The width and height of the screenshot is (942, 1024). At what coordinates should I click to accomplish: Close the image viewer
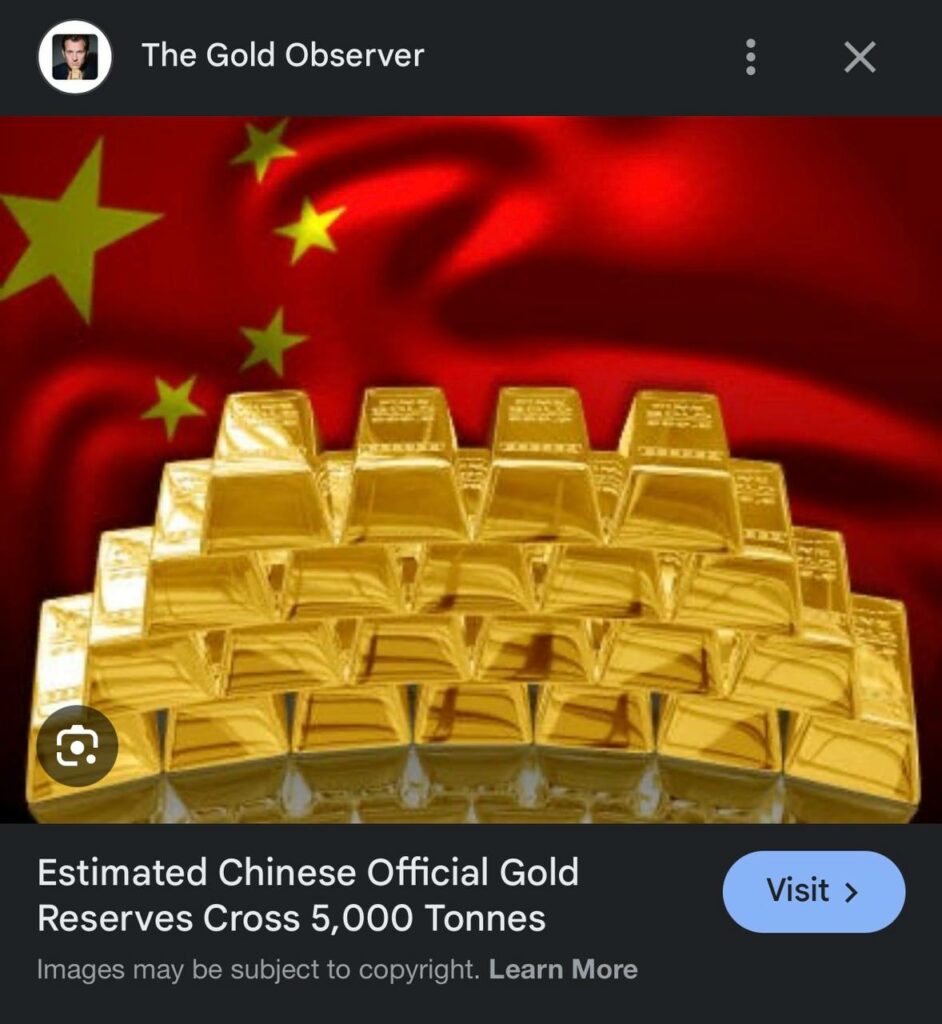pyautogui.click(x=859, y=58)
